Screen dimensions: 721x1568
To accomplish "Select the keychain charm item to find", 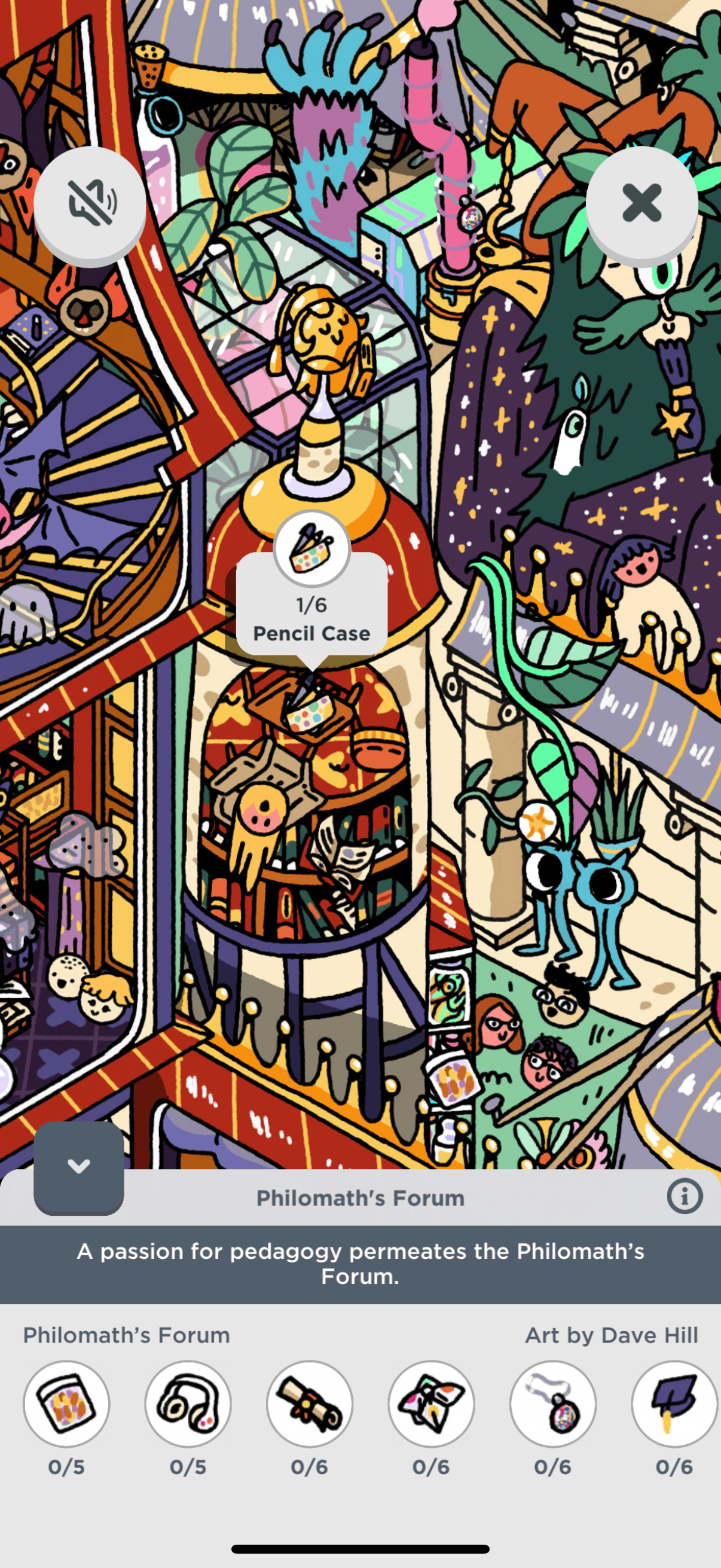I will point(552,1404).
